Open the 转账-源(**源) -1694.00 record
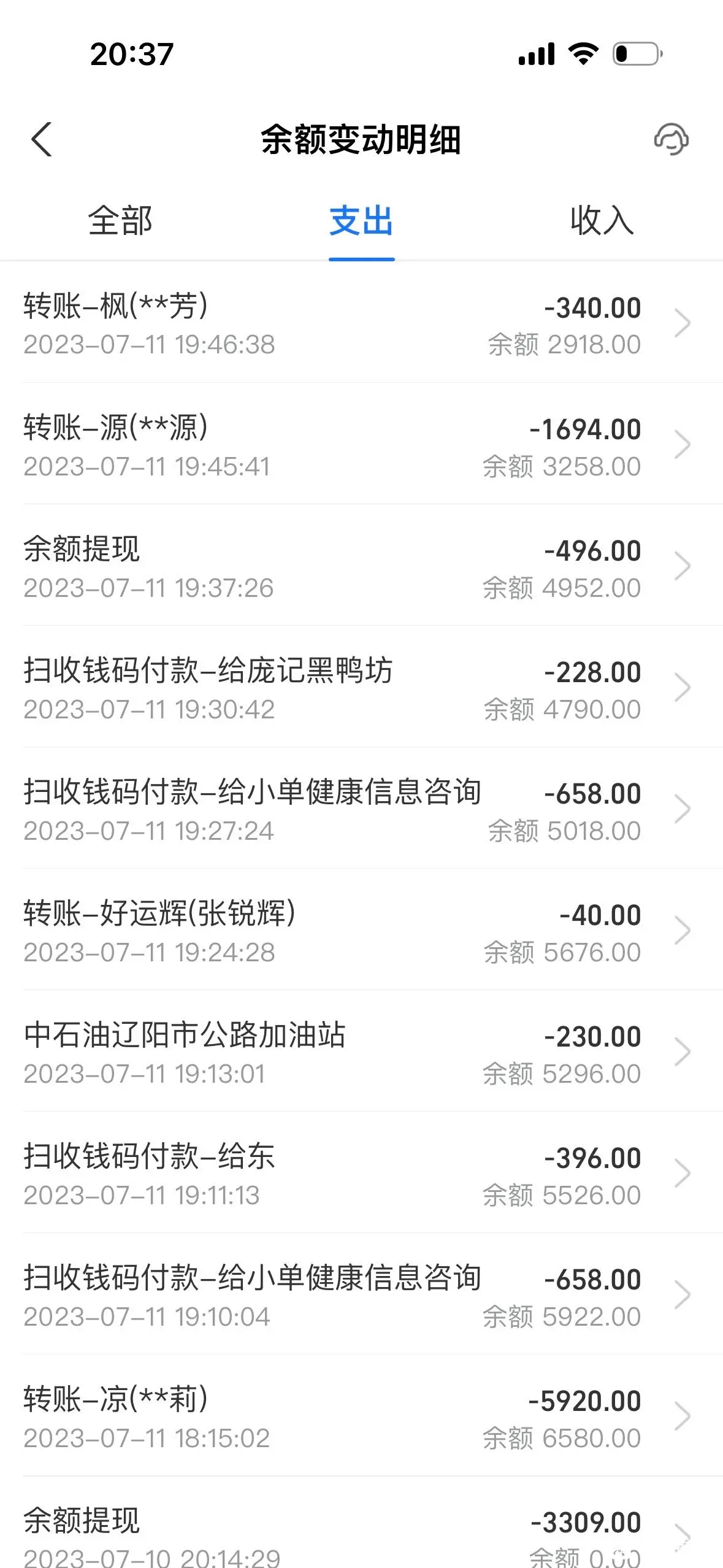Image resolution: width=723 pixels, height=1568 pixels. point(361,445)
